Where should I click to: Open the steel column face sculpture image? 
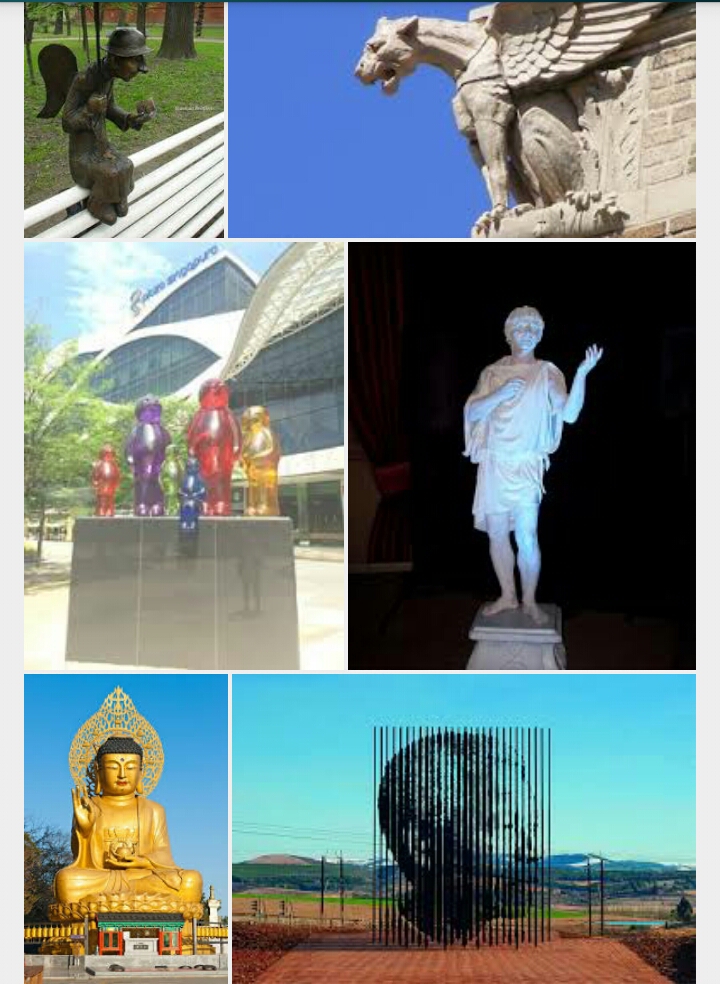click(464, 829)
